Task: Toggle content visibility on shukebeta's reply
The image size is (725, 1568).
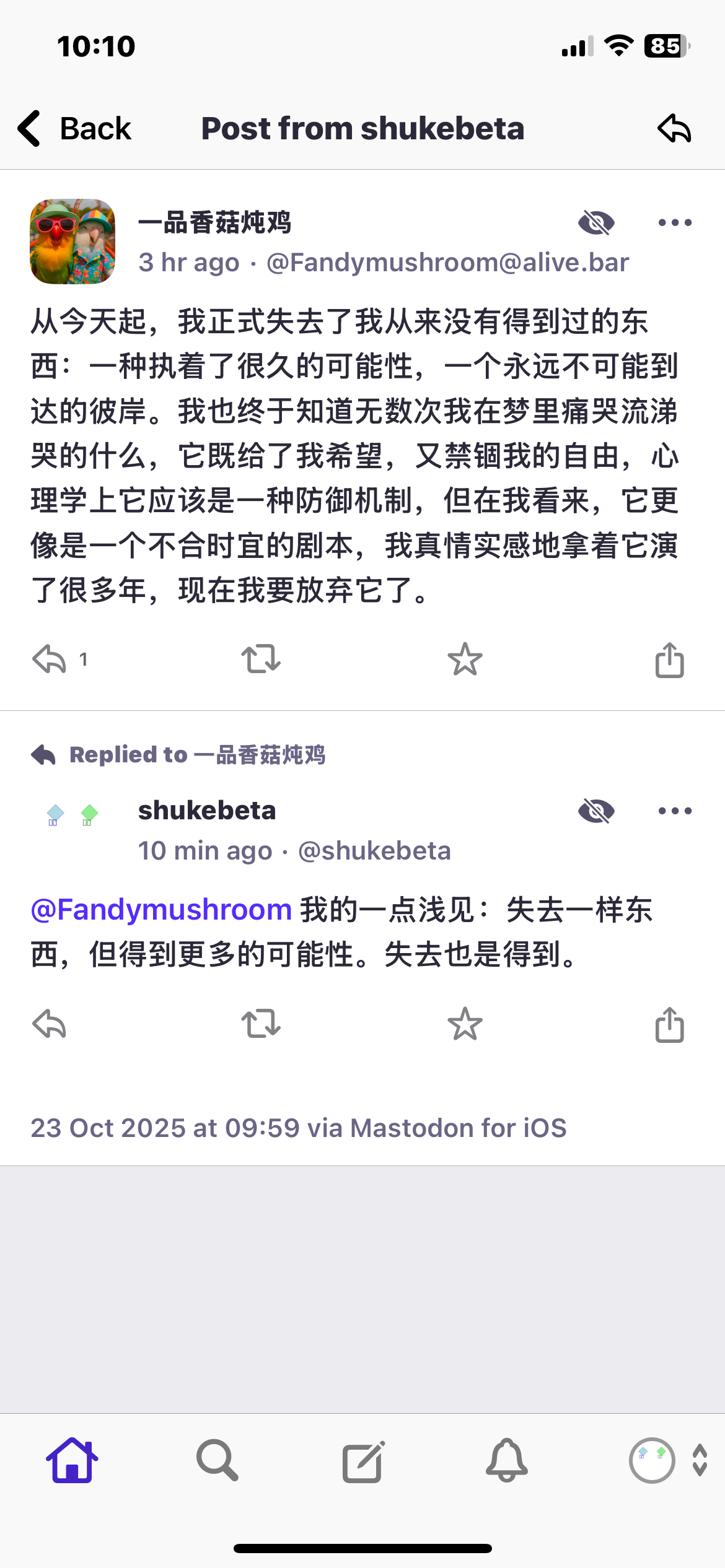Action: pyautogui.click(x=596, y=811)
